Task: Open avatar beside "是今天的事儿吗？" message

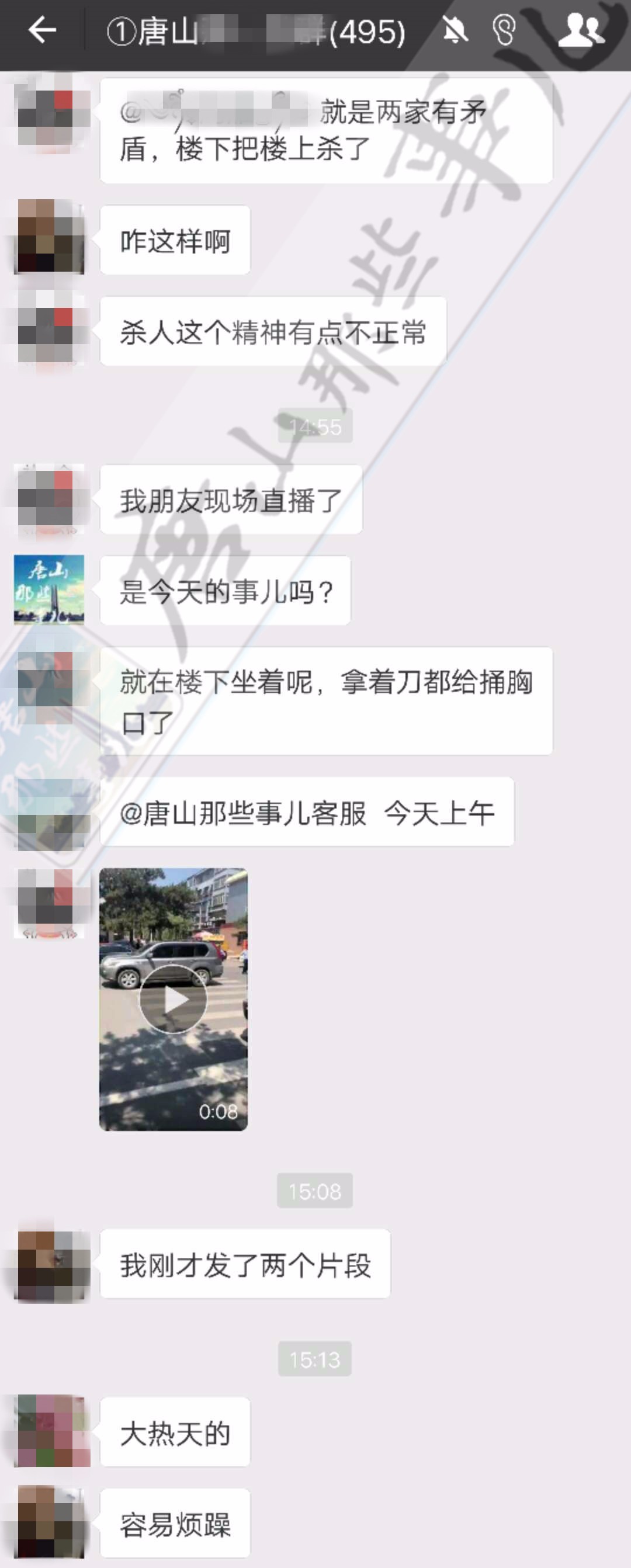Action: coord(49,590)
